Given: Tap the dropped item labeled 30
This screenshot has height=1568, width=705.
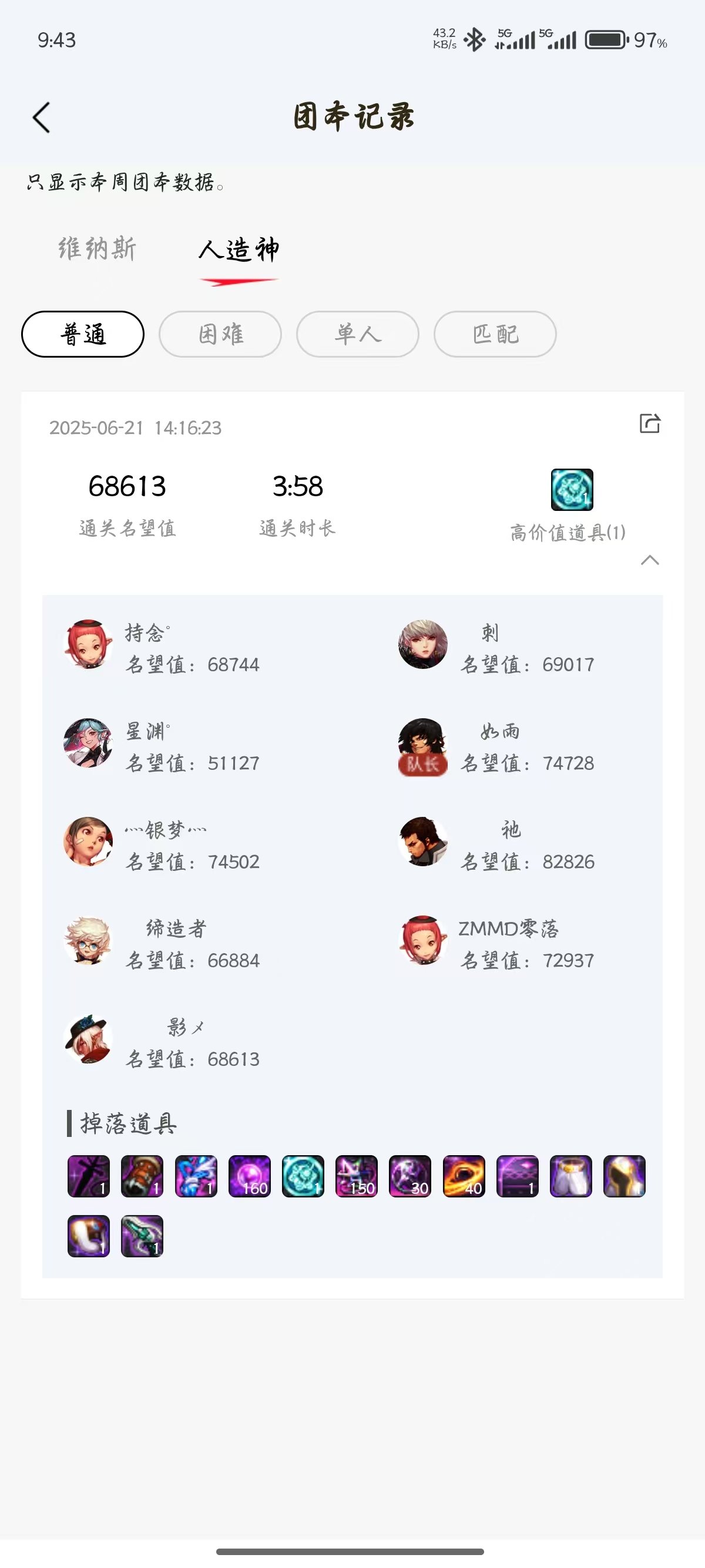Looking at the screenshot, I should pyautogui.click(x=410, y=1176).
